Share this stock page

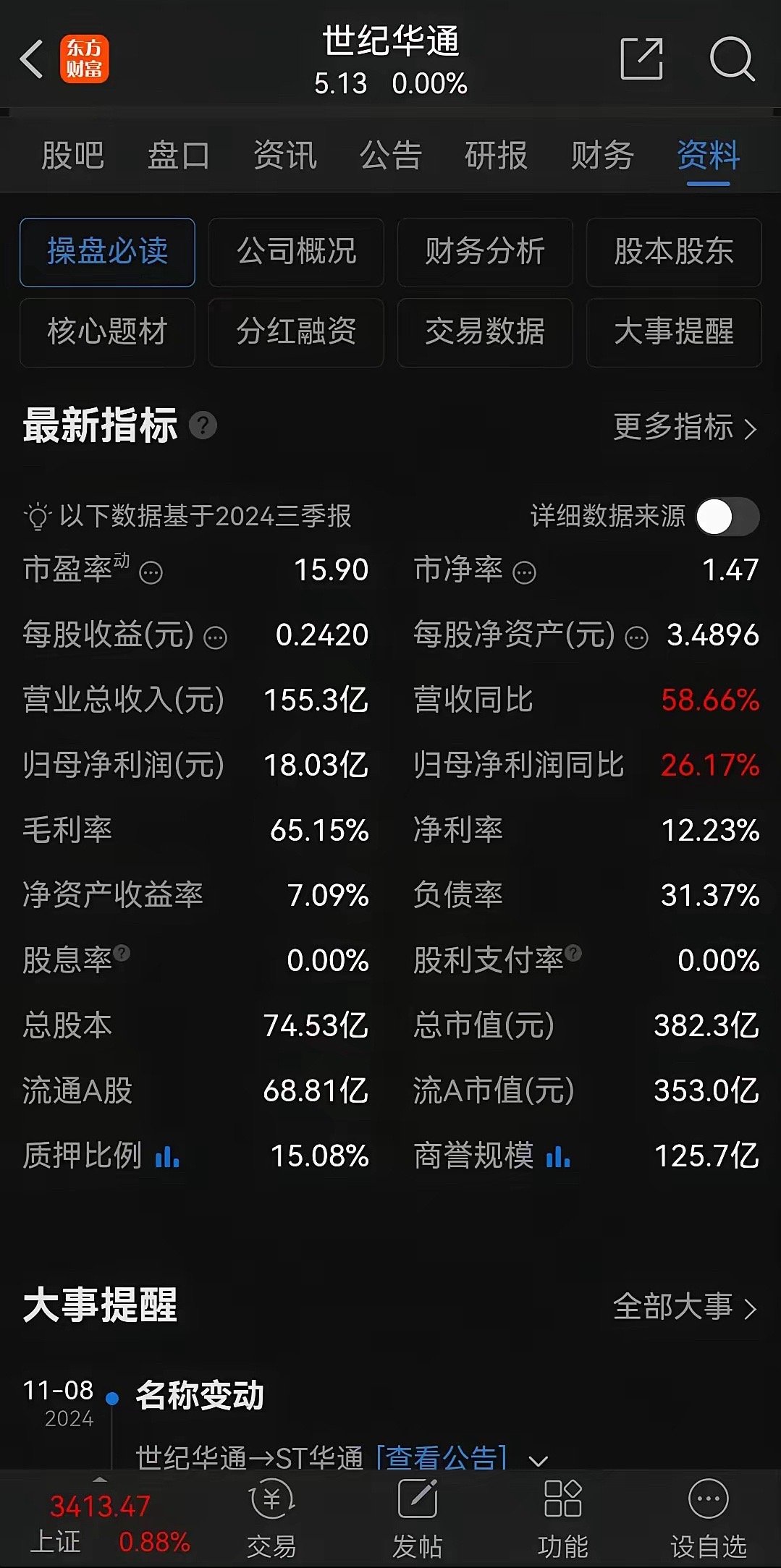click(x=642, y=59)
